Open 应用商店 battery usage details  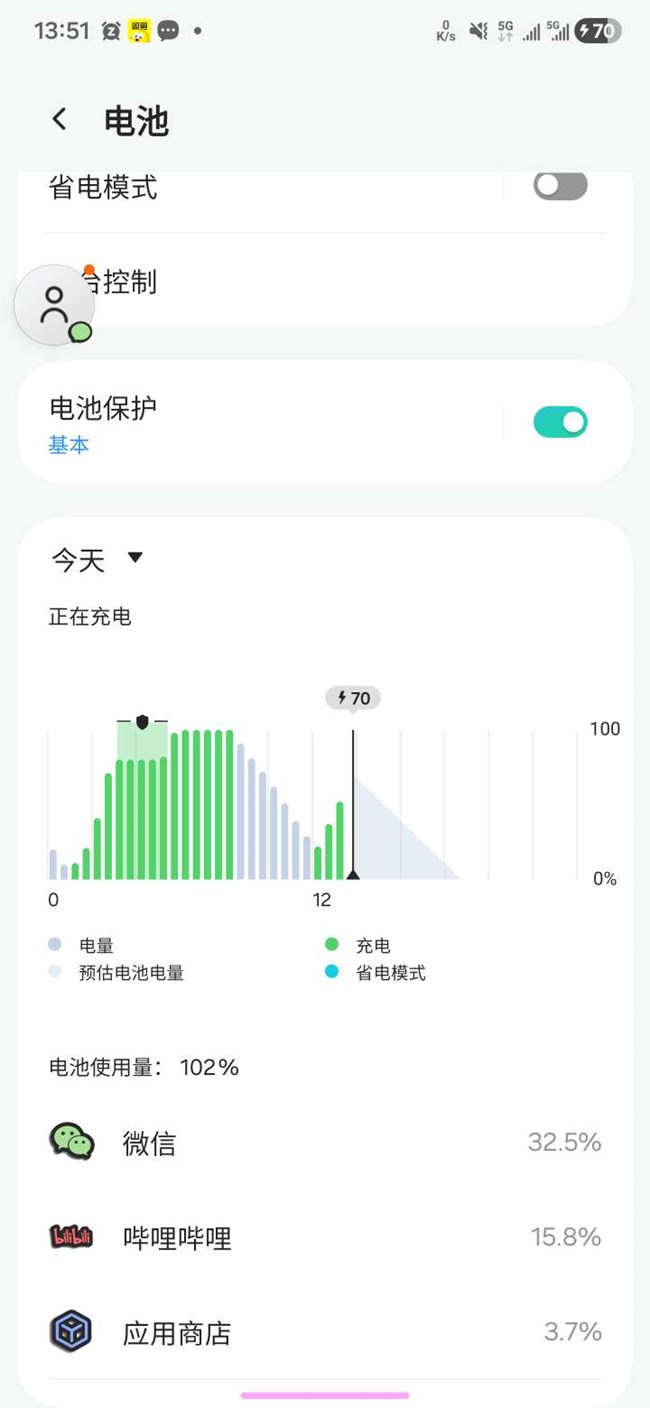pos(325,1332)
